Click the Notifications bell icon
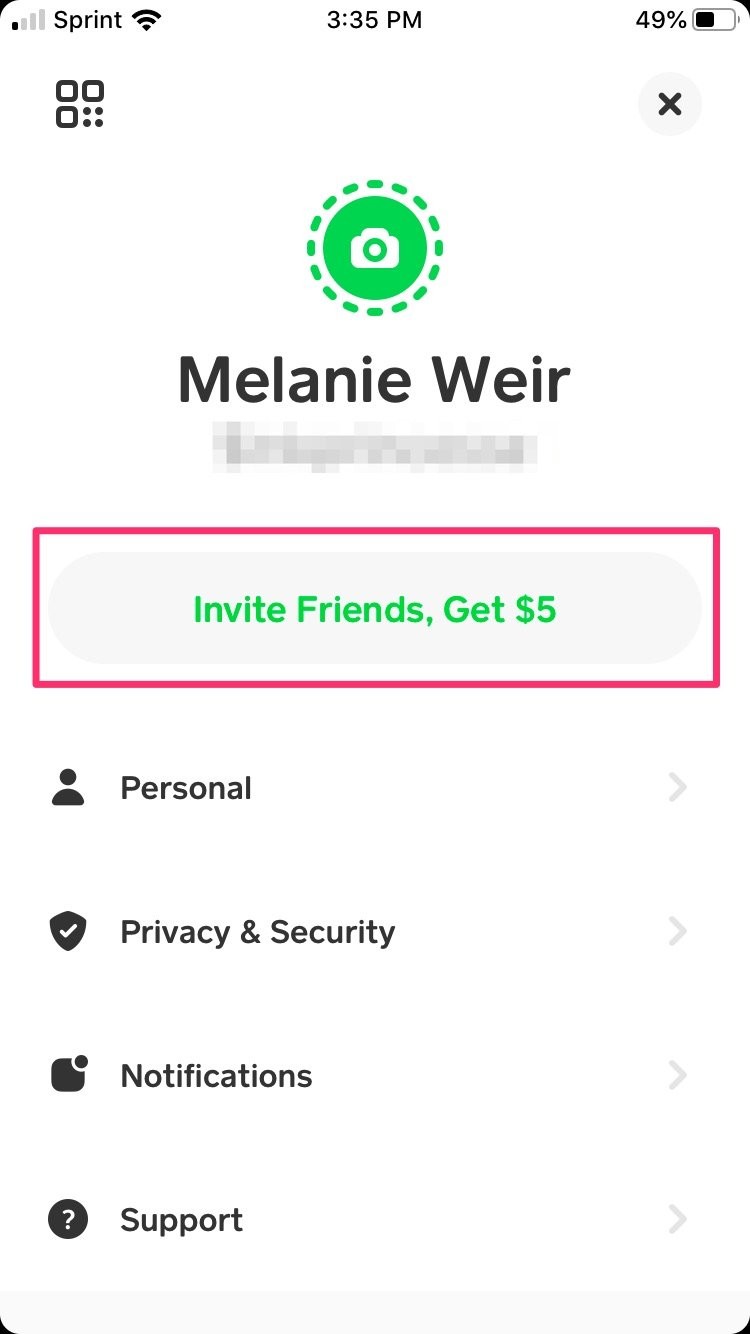This screenshot has height=1334, width=750. [x=67, y=1075]
